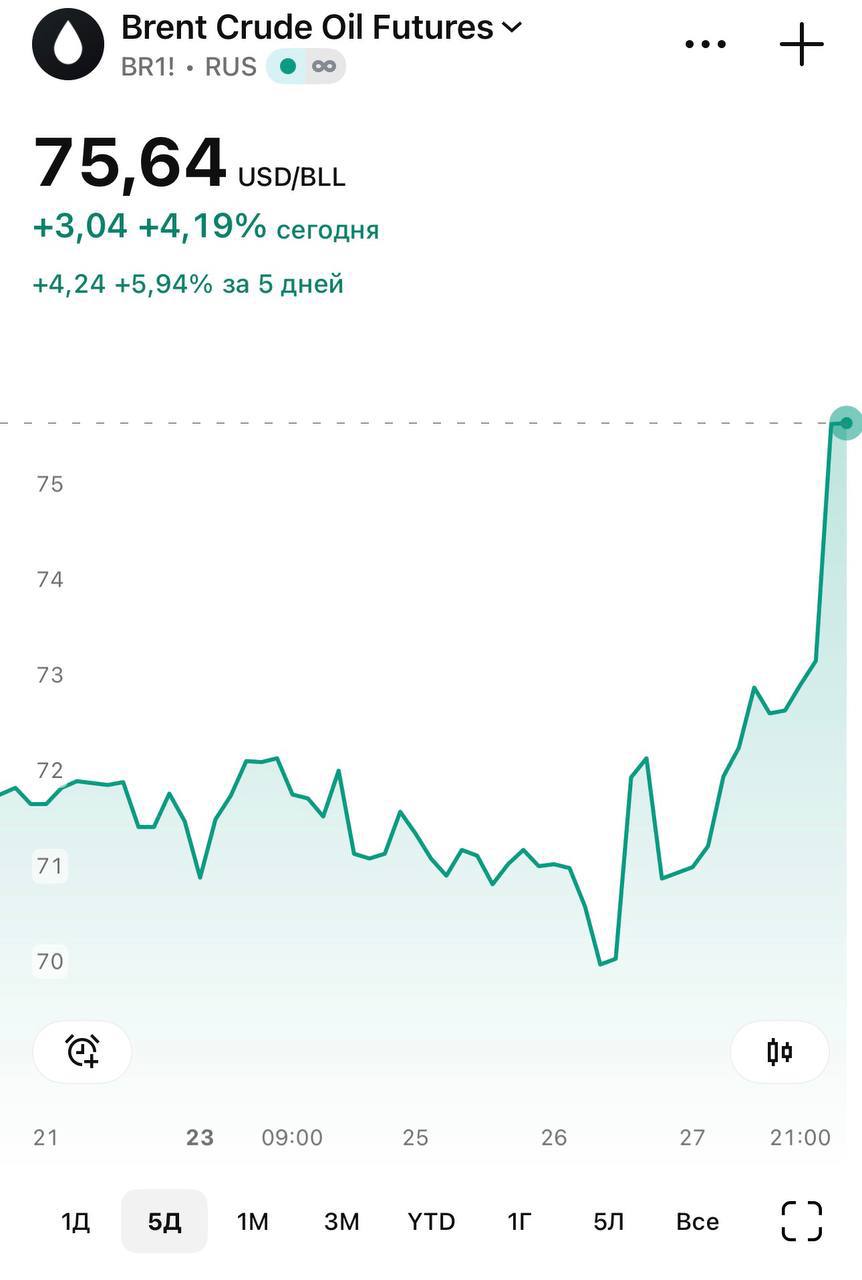Switch to the 1Д timeframe
The height and width of the screenshot is (1280, 862).
click(x=76, y=1221)
